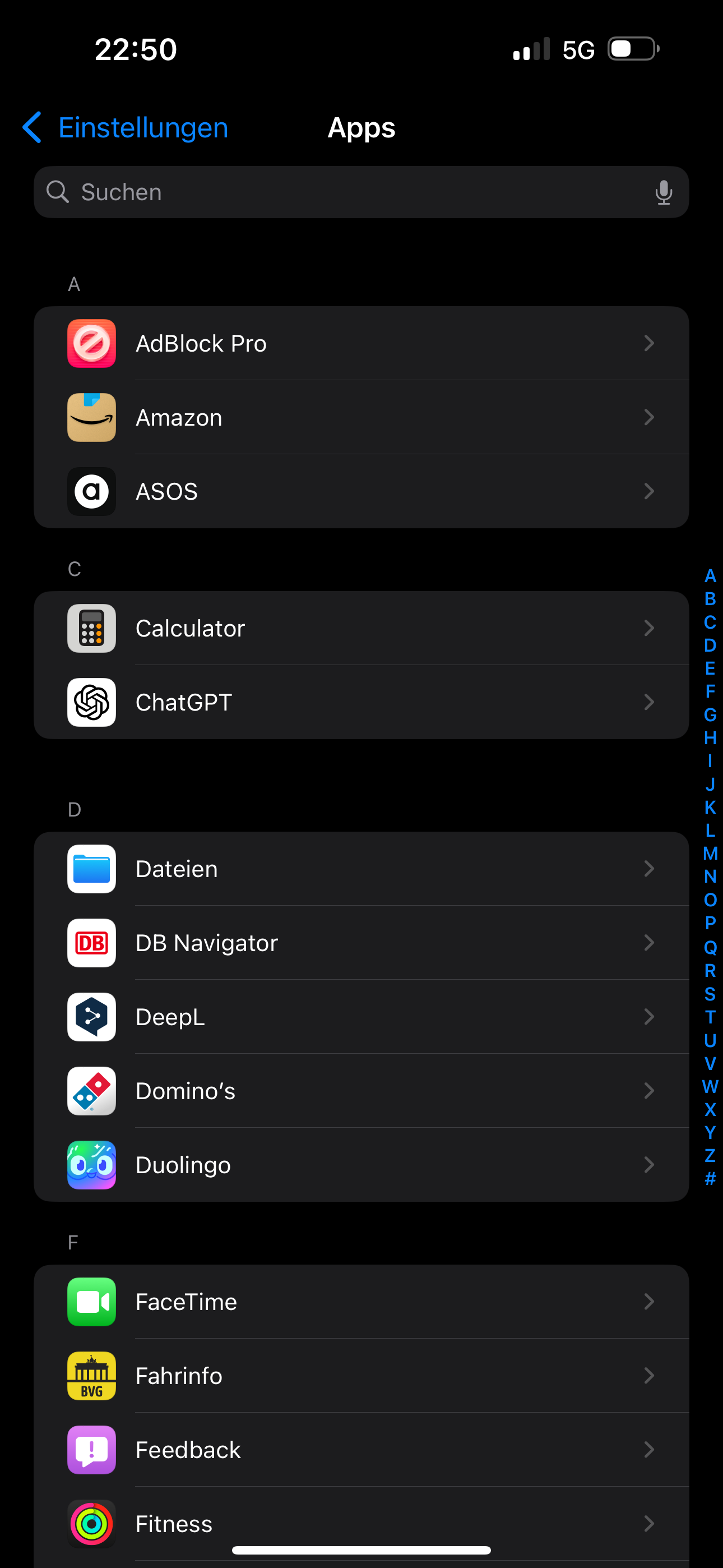This screenshot has height=1568, width=723.
Task: Tap the Suchen search field
Action: 361,192
